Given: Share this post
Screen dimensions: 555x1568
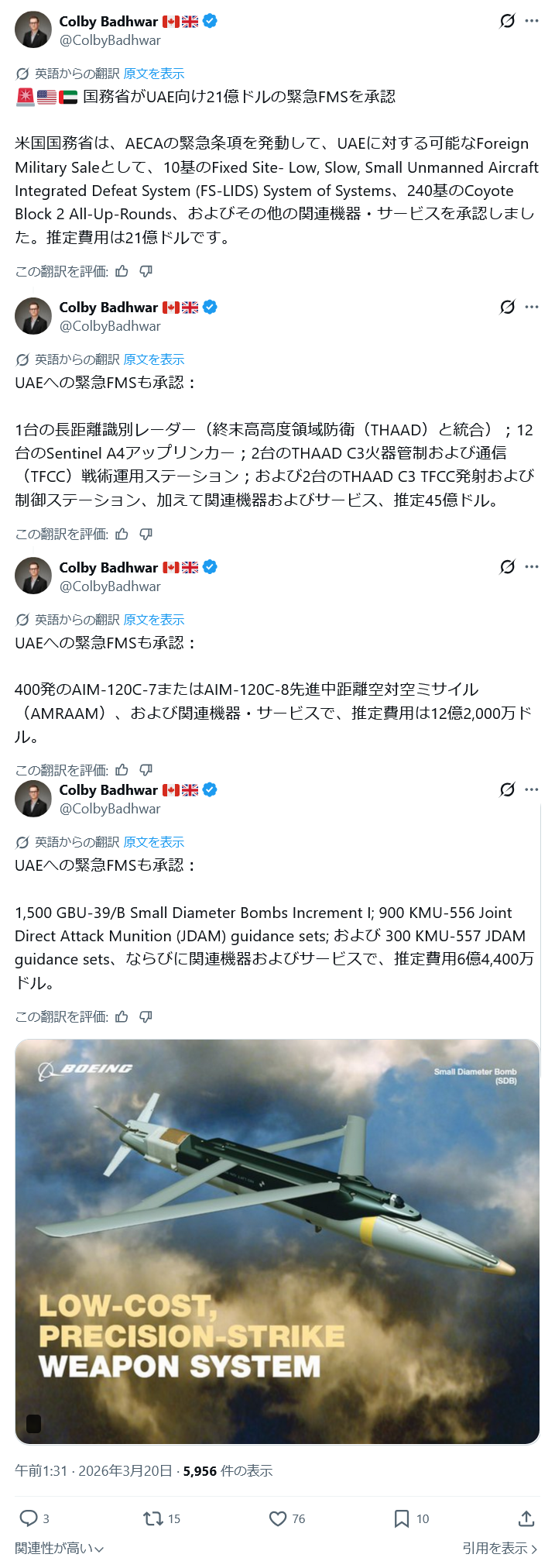Looking at the screenshot, I should [526, 1518].
